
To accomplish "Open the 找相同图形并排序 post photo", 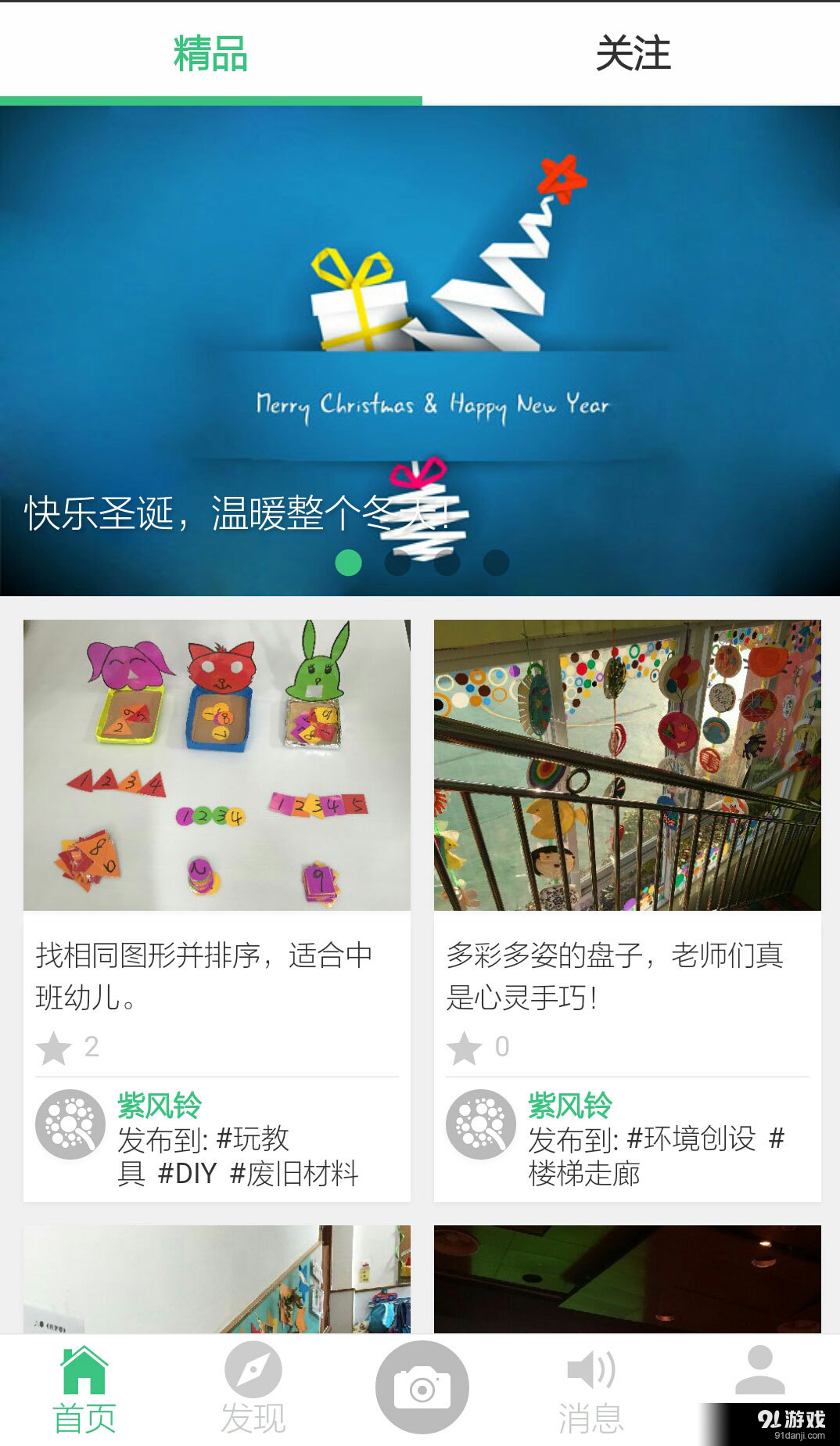I will (x=217, y=765).
